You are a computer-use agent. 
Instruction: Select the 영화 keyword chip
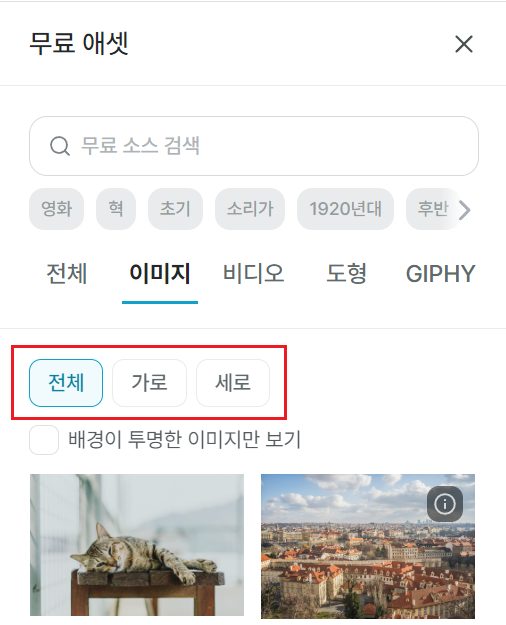pyautogui.click(x=57, y=209)
